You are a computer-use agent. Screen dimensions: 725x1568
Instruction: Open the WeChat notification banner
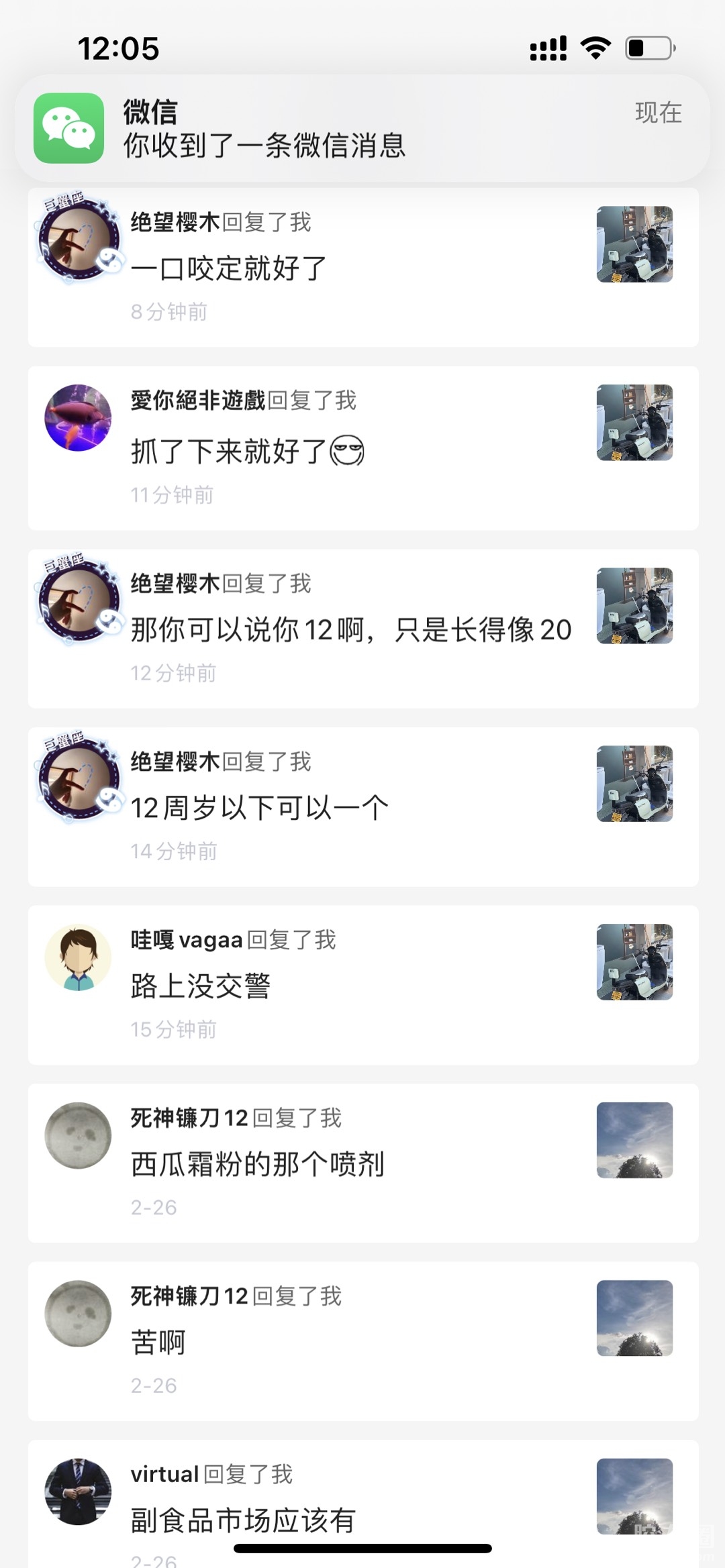click(x=362, y=128)
